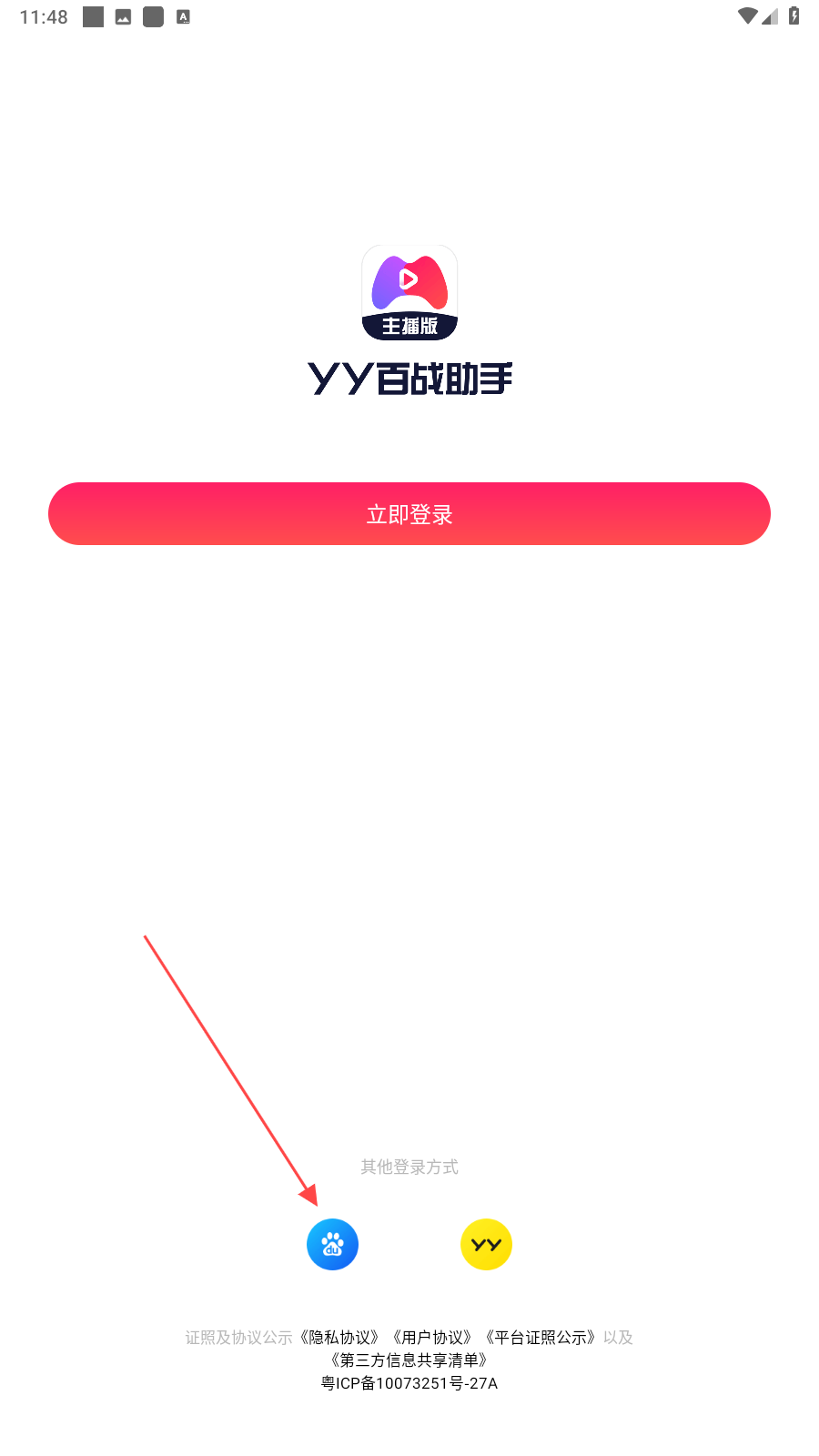Choose the yellow YY login icon
Image resolution: width=819 pixels, height=1456 pixels.
486,1244
